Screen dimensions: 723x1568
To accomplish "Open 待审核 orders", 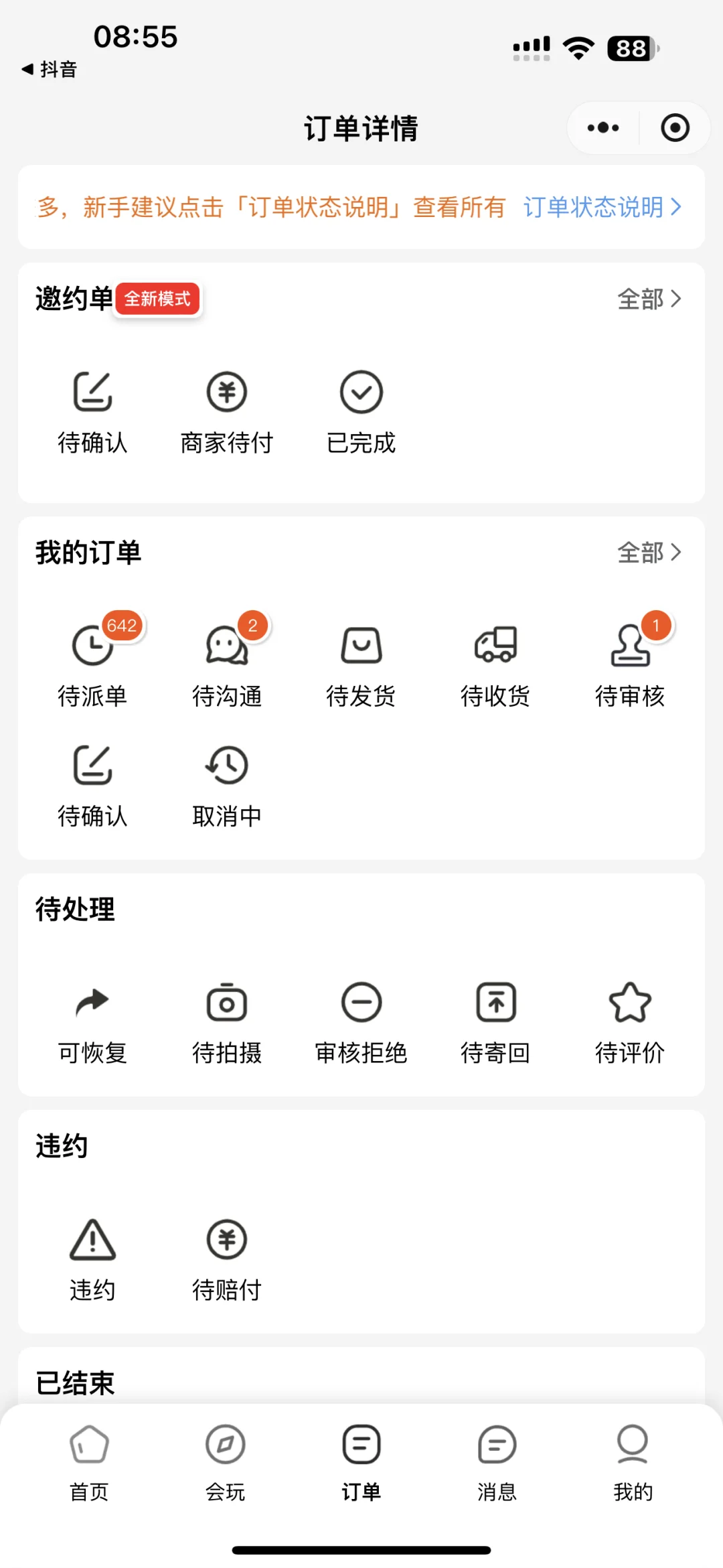I will [x=630, y=660].
